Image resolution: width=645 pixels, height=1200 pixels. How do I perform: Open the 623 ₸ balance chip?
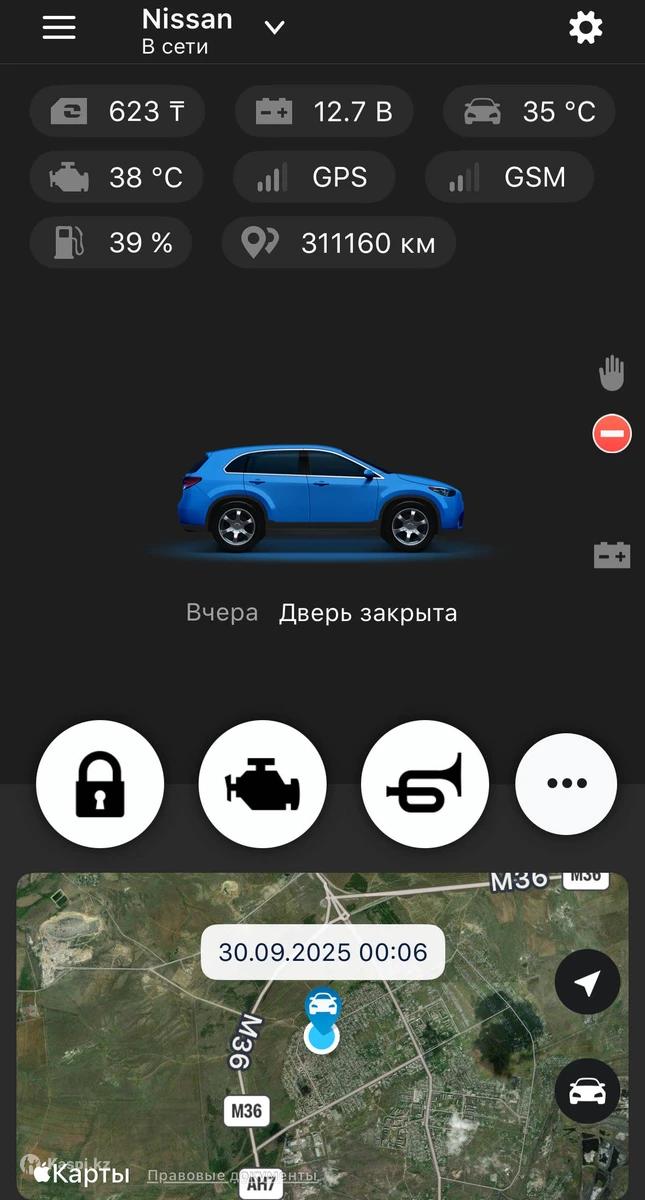tap(117, 111)
